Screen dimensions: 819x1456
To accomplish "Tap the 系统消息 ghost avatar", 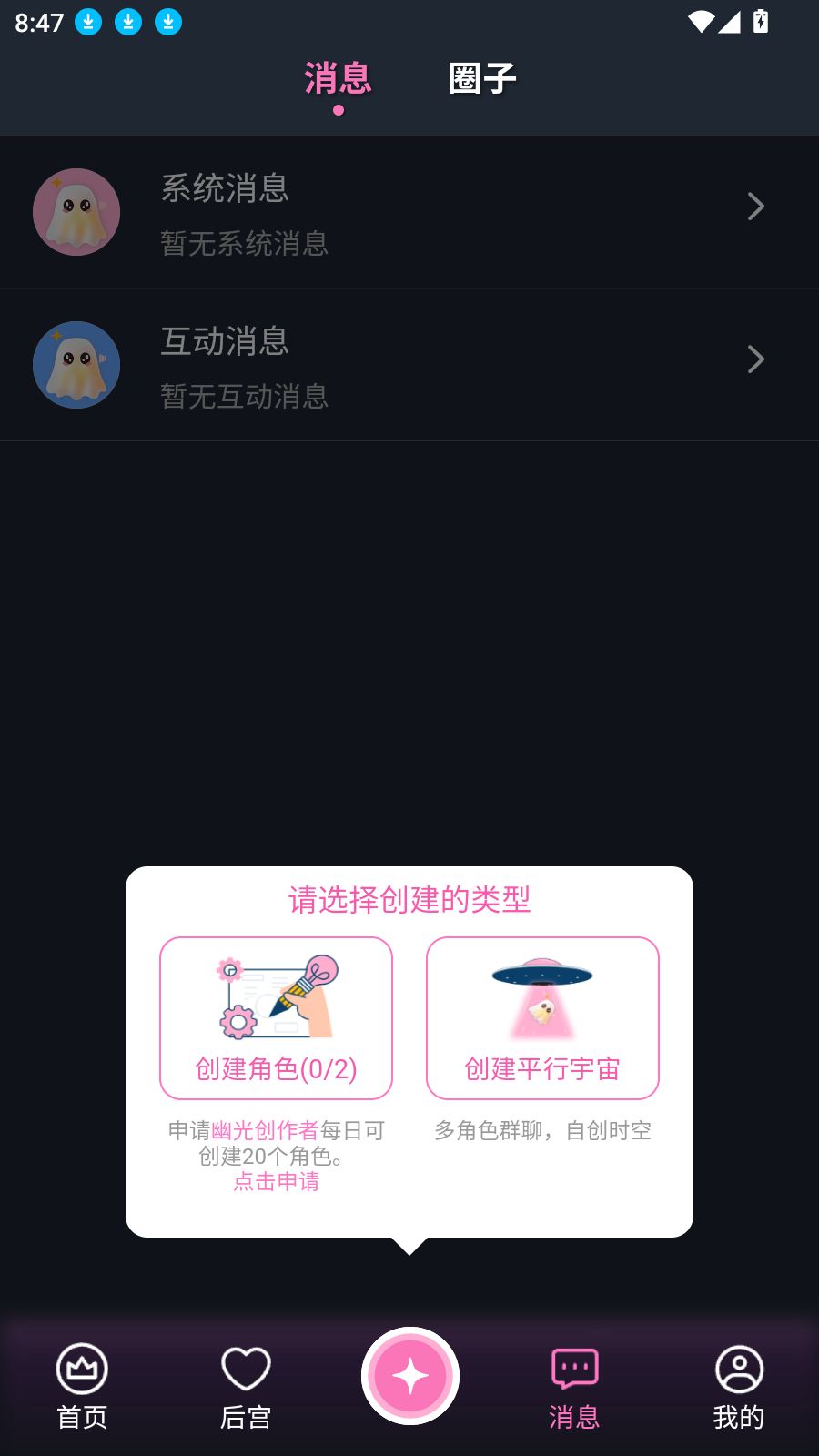I will click(x=76, y=211).
